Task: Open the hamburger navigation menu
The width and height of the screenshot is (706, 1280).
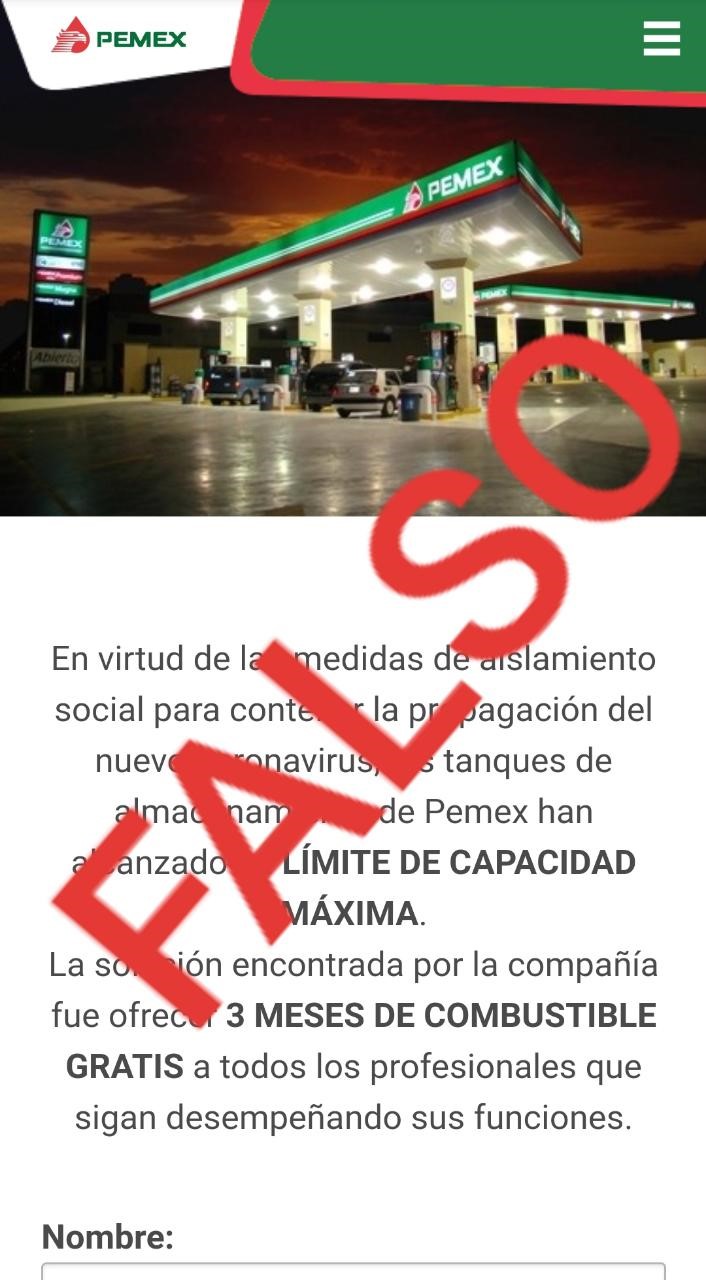Action: 661,39
